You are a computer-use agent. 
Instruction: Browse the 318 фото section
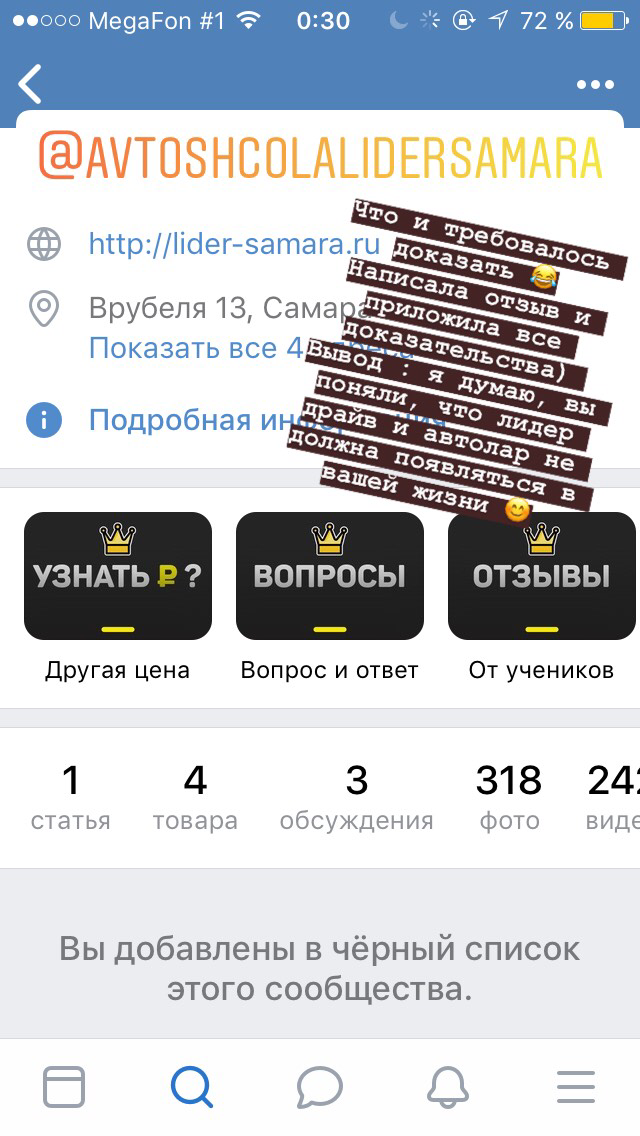(x=508, y=797)
